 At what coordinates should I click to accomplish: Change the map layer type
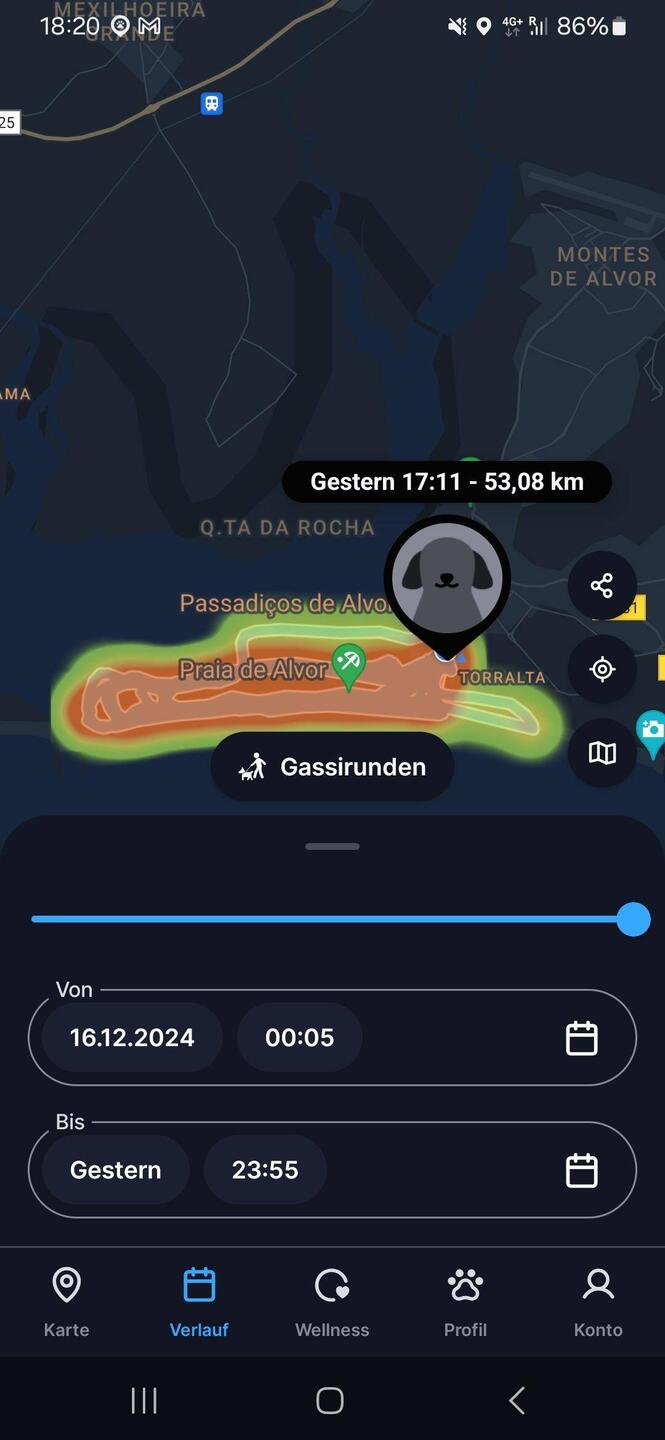601,753
